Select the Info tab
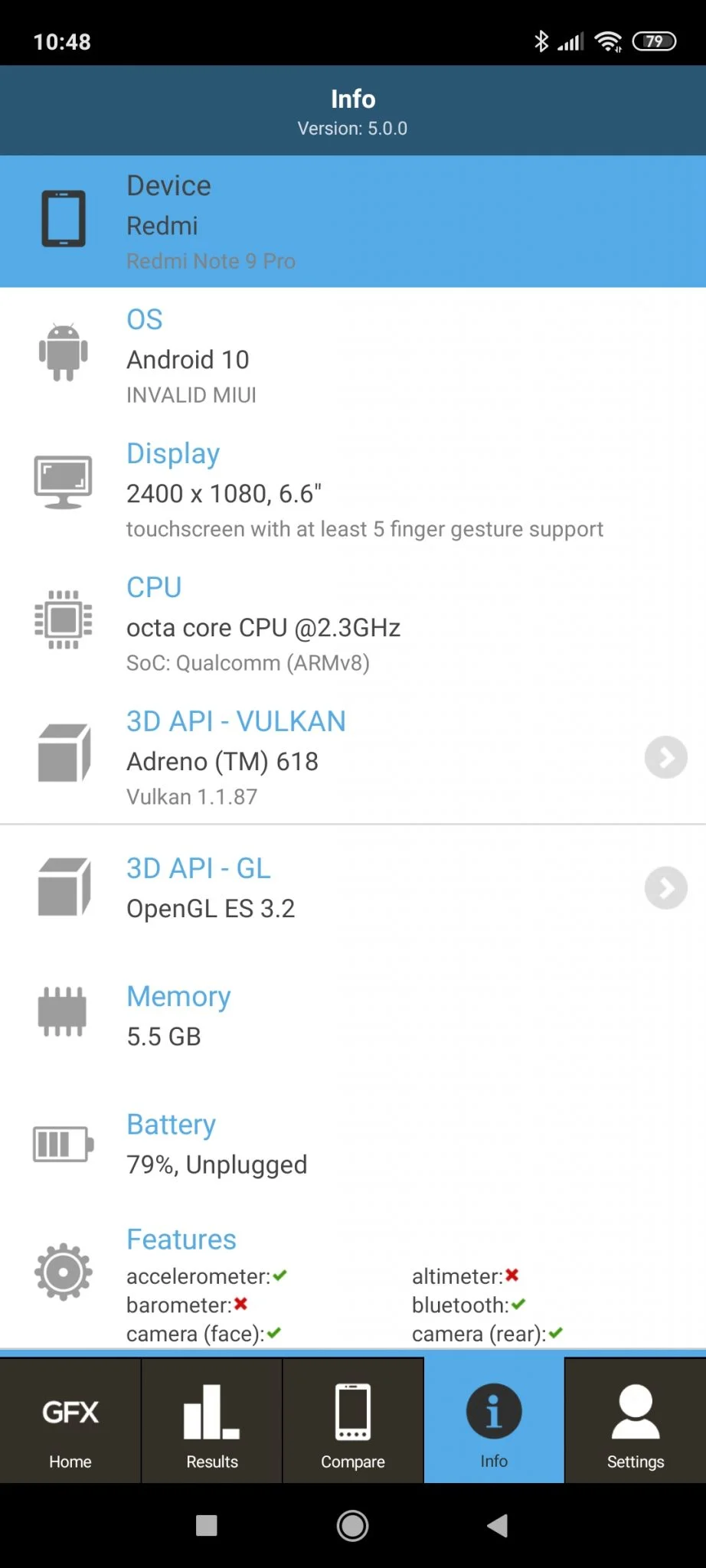 tap(494, 1421)
